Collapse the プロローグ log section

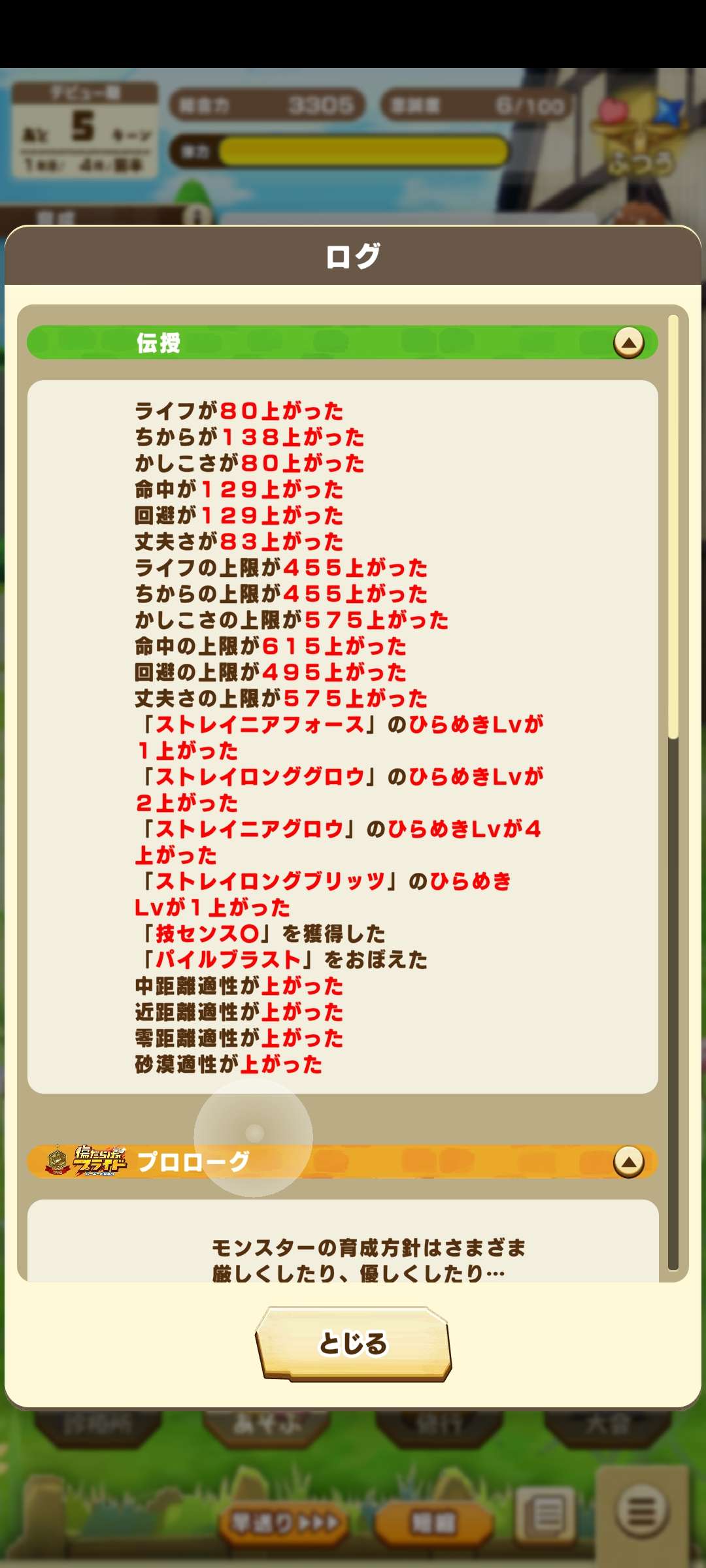tap(628, 1162)
